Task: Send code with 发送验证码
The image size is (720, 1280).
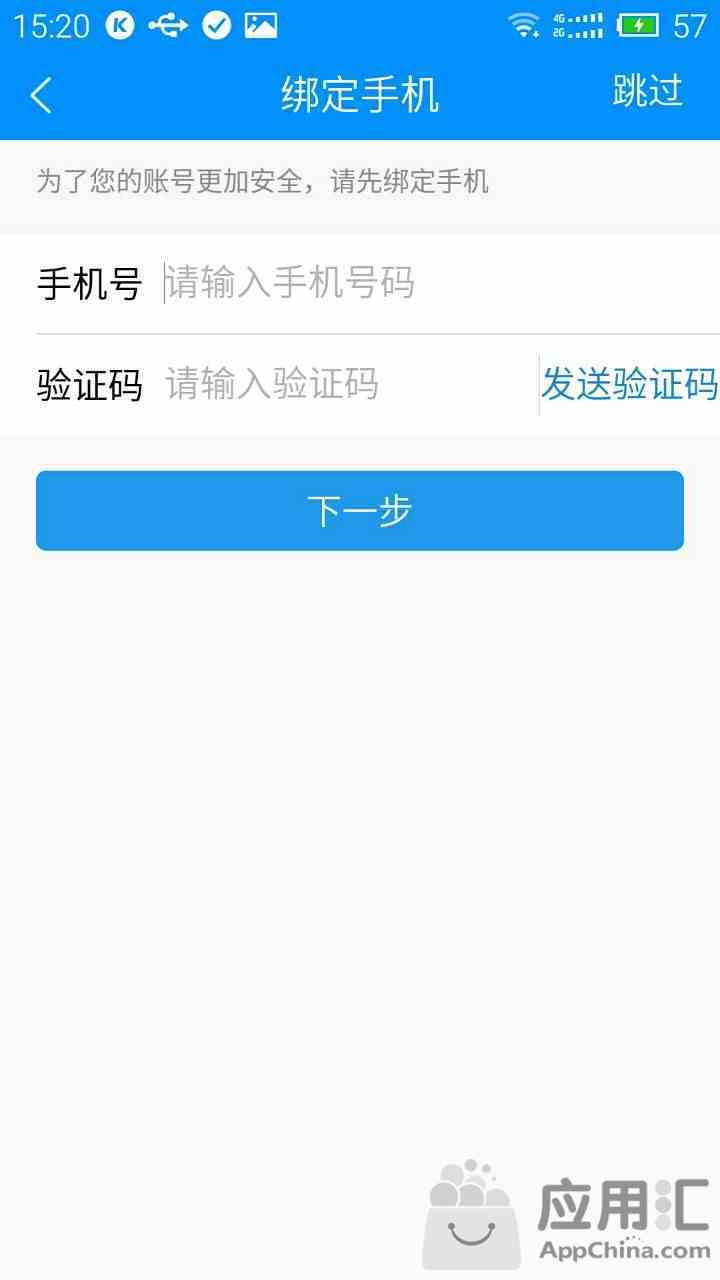Action: [x=630, y=384]
